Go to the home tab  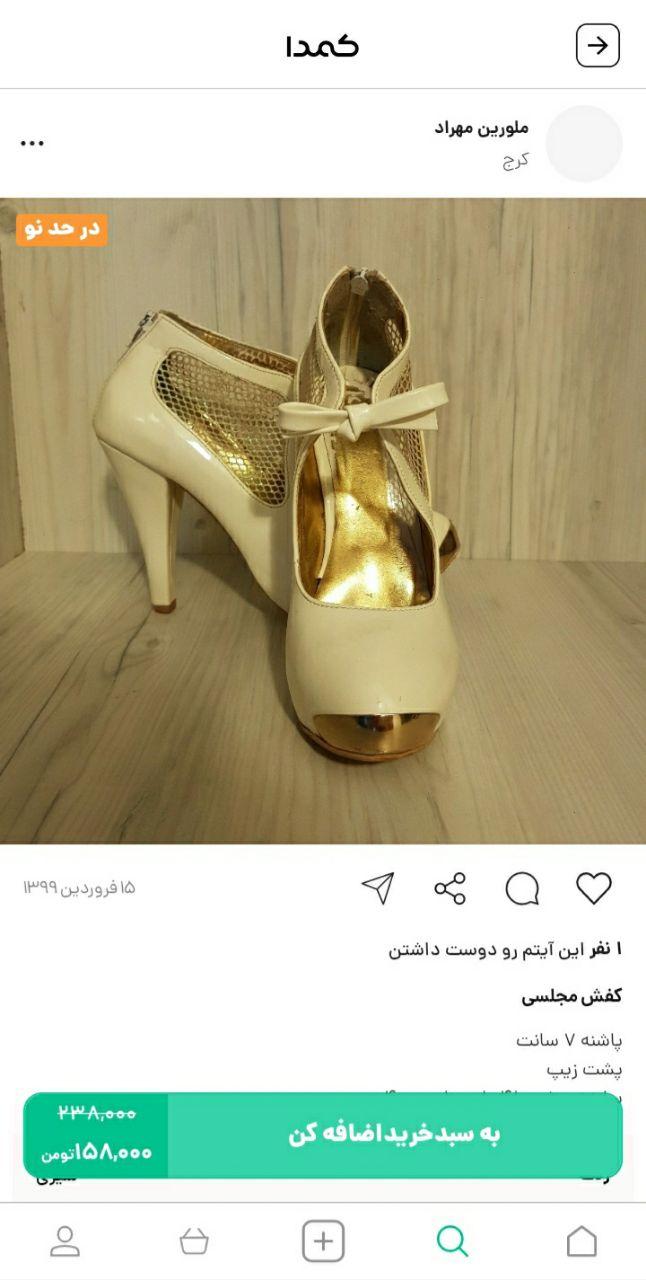(x=581, y=1241)
